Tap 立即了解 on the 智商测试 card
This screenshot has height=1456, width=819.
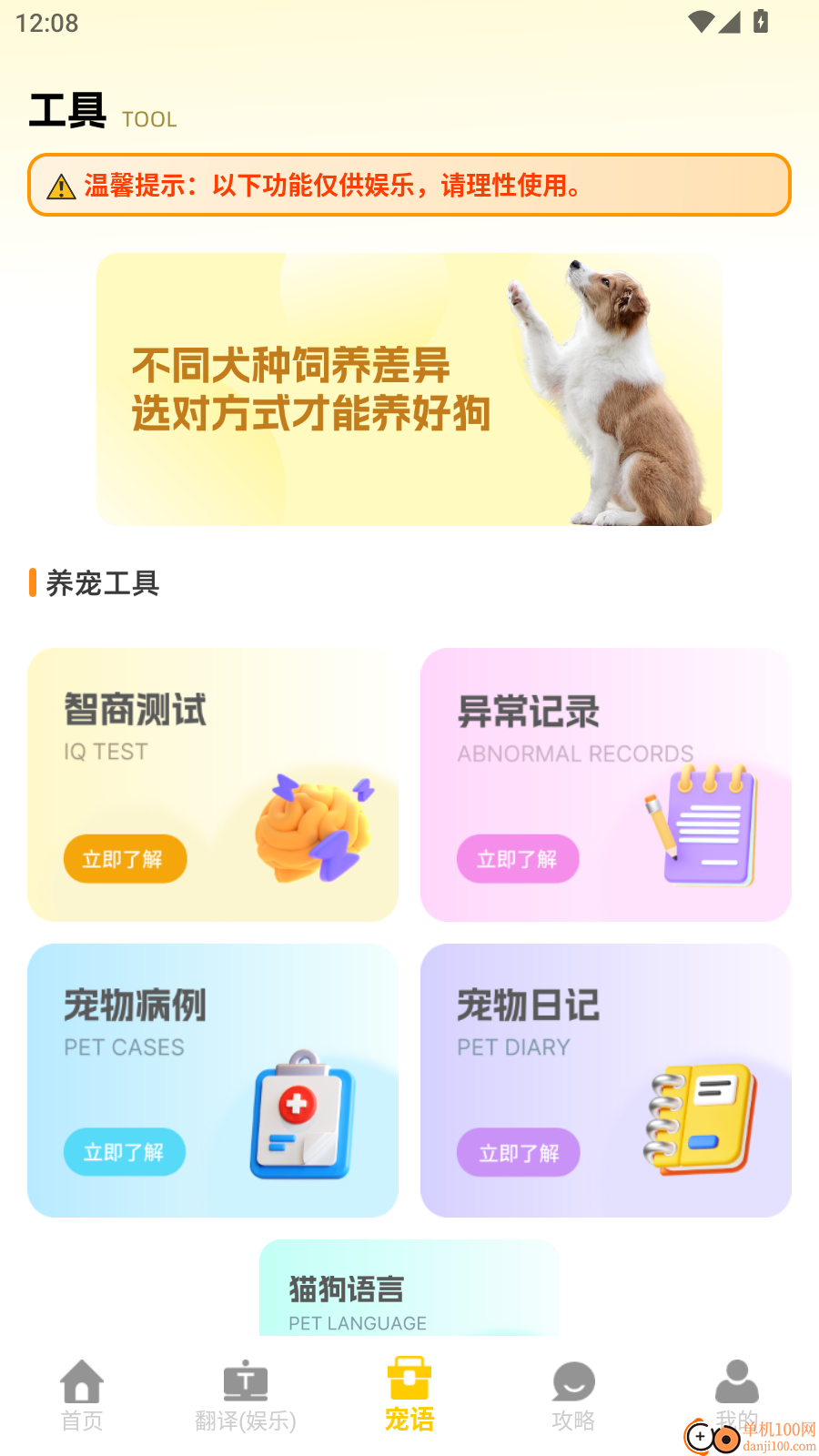[x=125, y=858]
